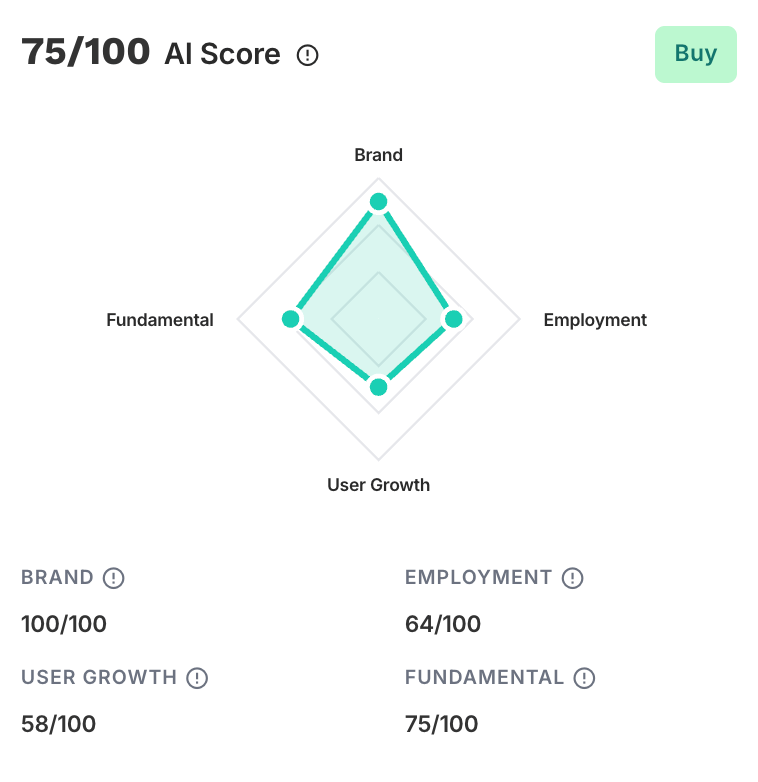758x782 pixels.
Task: Open the AI Score info icon
Action: coord(308,56)
